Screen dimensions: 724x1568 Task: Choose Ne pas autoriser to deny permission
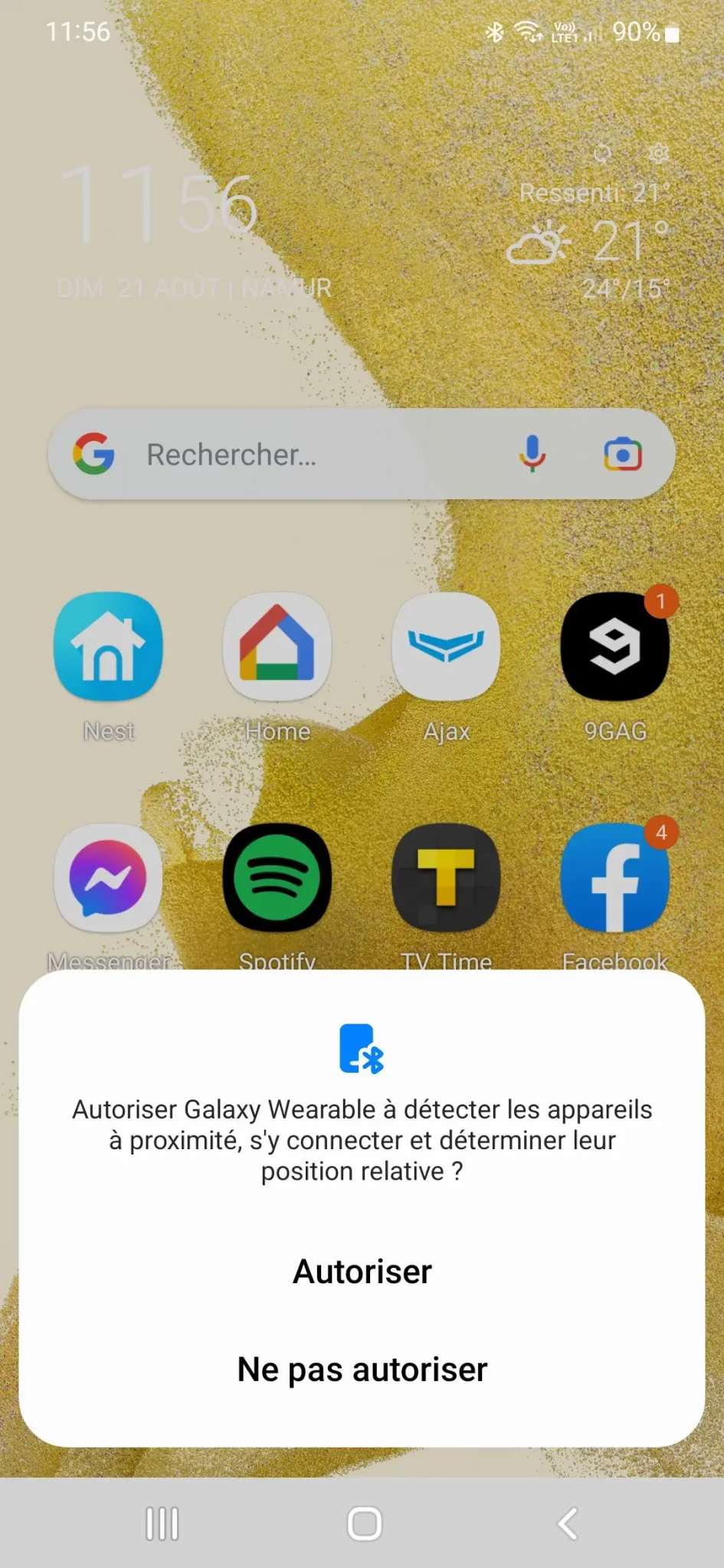(362, 1370)
